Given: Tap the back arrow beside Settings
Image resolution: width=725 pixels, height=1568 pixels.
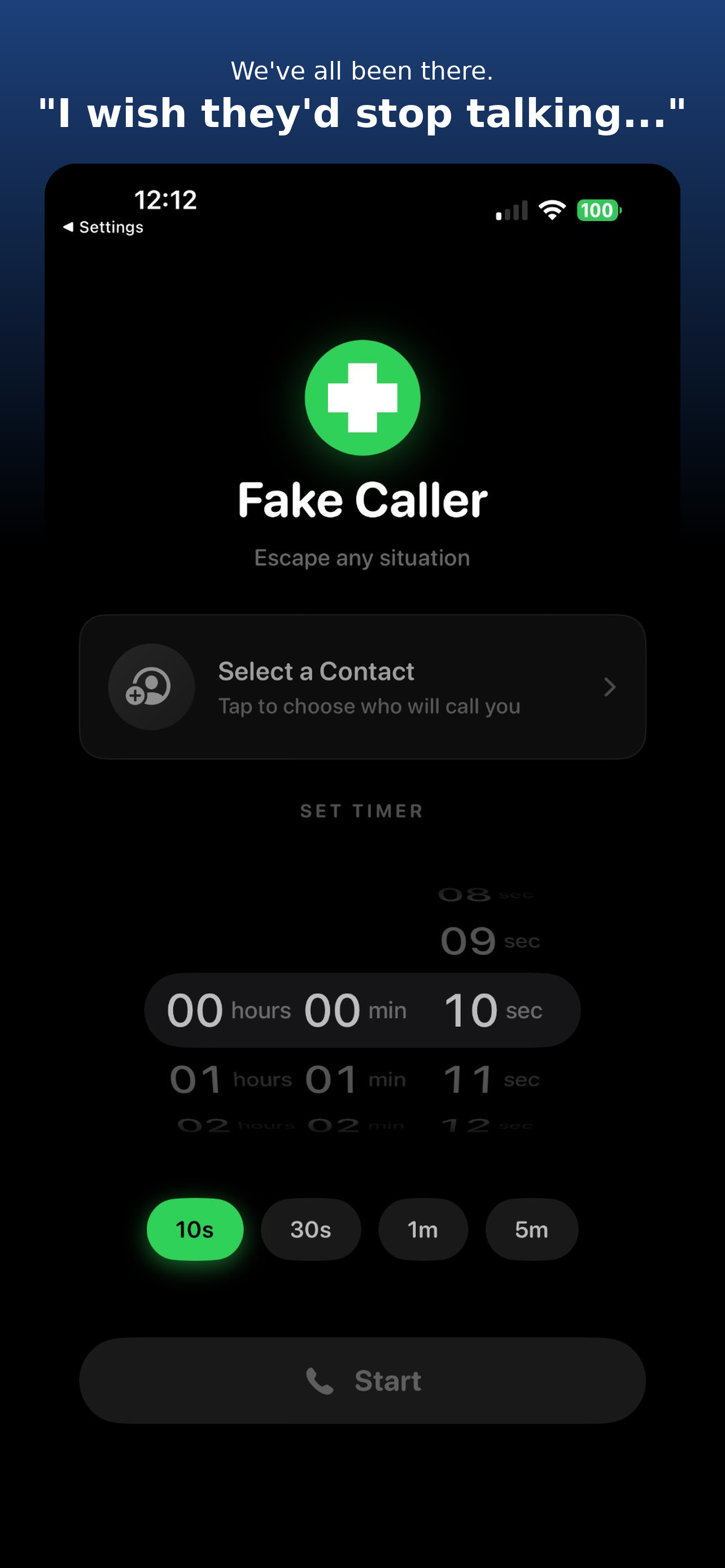Looking at the screenshot, I should coord(67,226).
